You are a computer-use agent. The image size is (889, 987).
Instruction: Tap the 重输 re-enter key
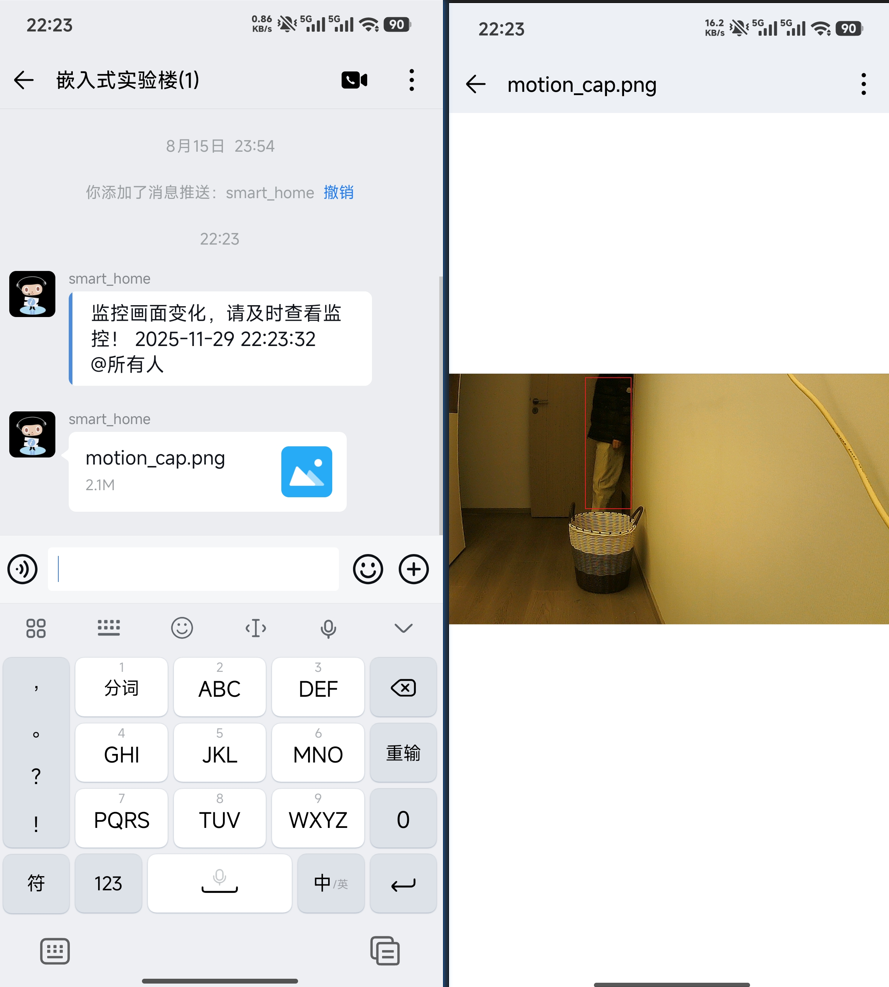(403, 753)
